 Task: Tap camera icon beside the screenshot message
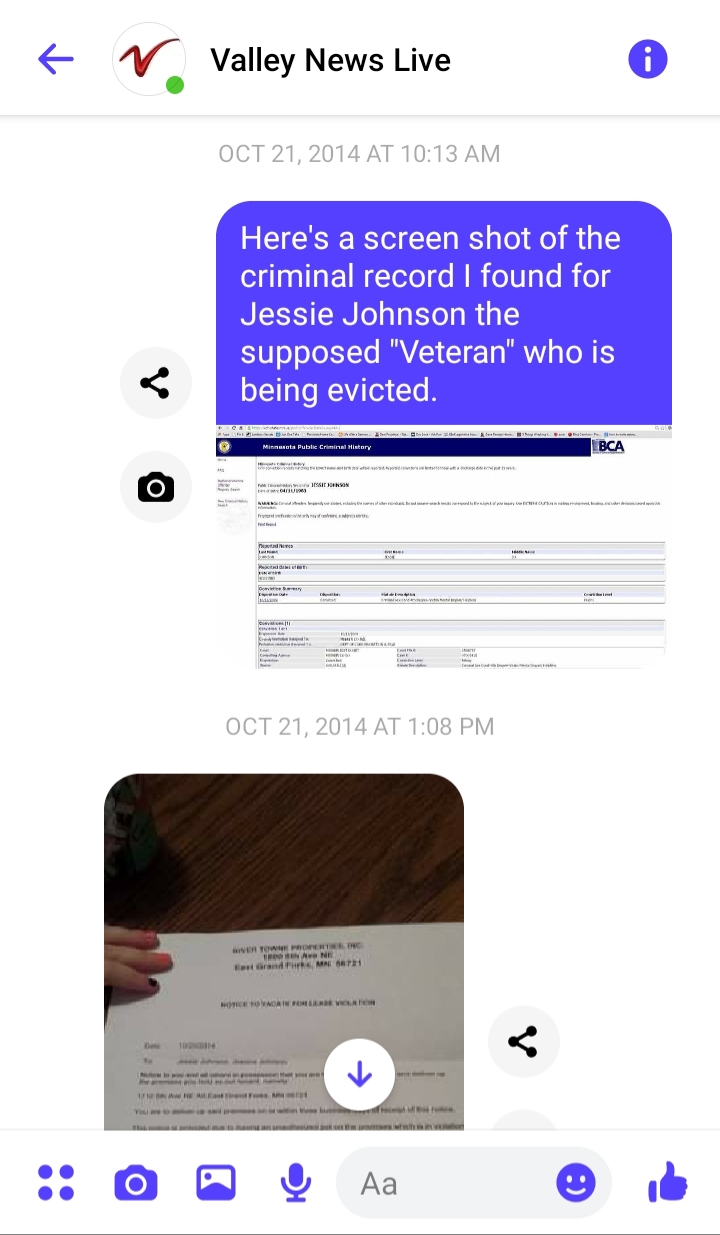click(155, 488)
